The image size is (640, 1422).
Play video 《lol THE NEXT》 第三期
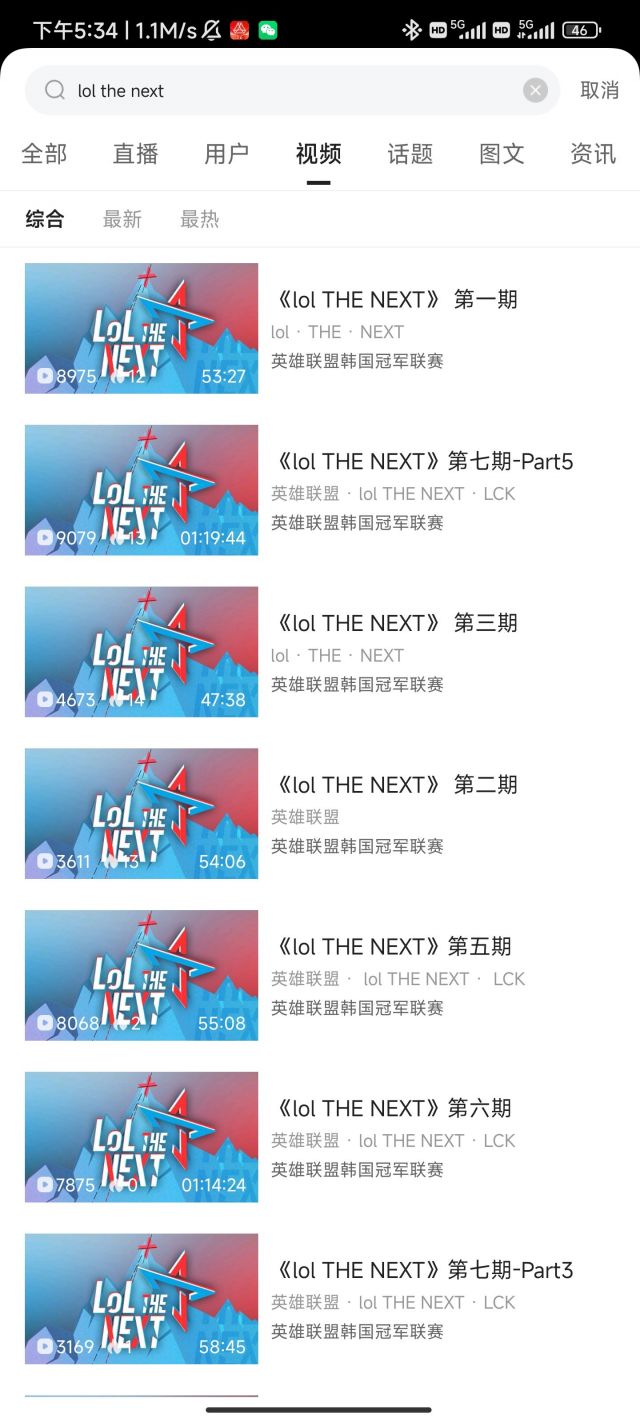point(141,652)
